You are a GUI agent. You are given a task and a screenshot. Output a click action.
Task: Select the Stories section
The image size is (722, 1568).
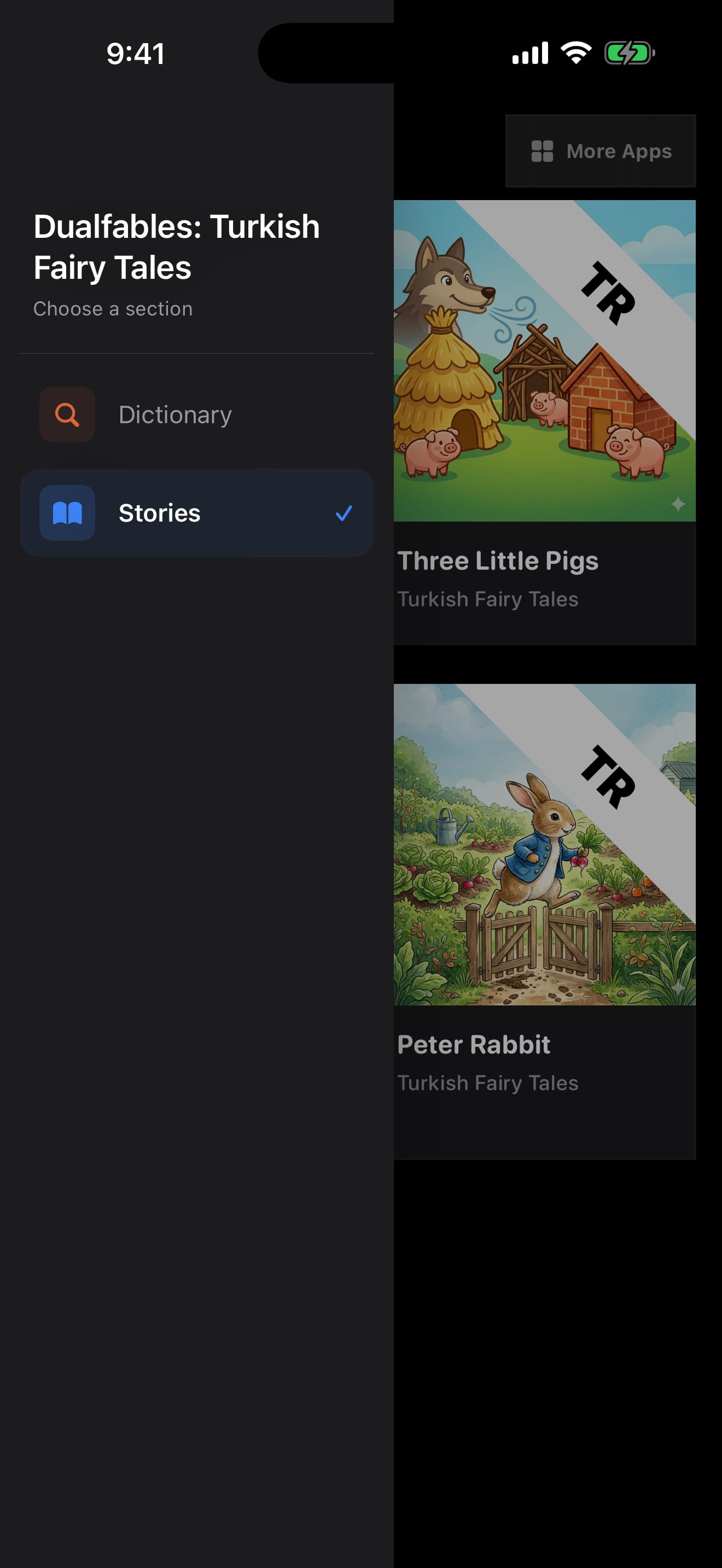click(x=196, y=512)
